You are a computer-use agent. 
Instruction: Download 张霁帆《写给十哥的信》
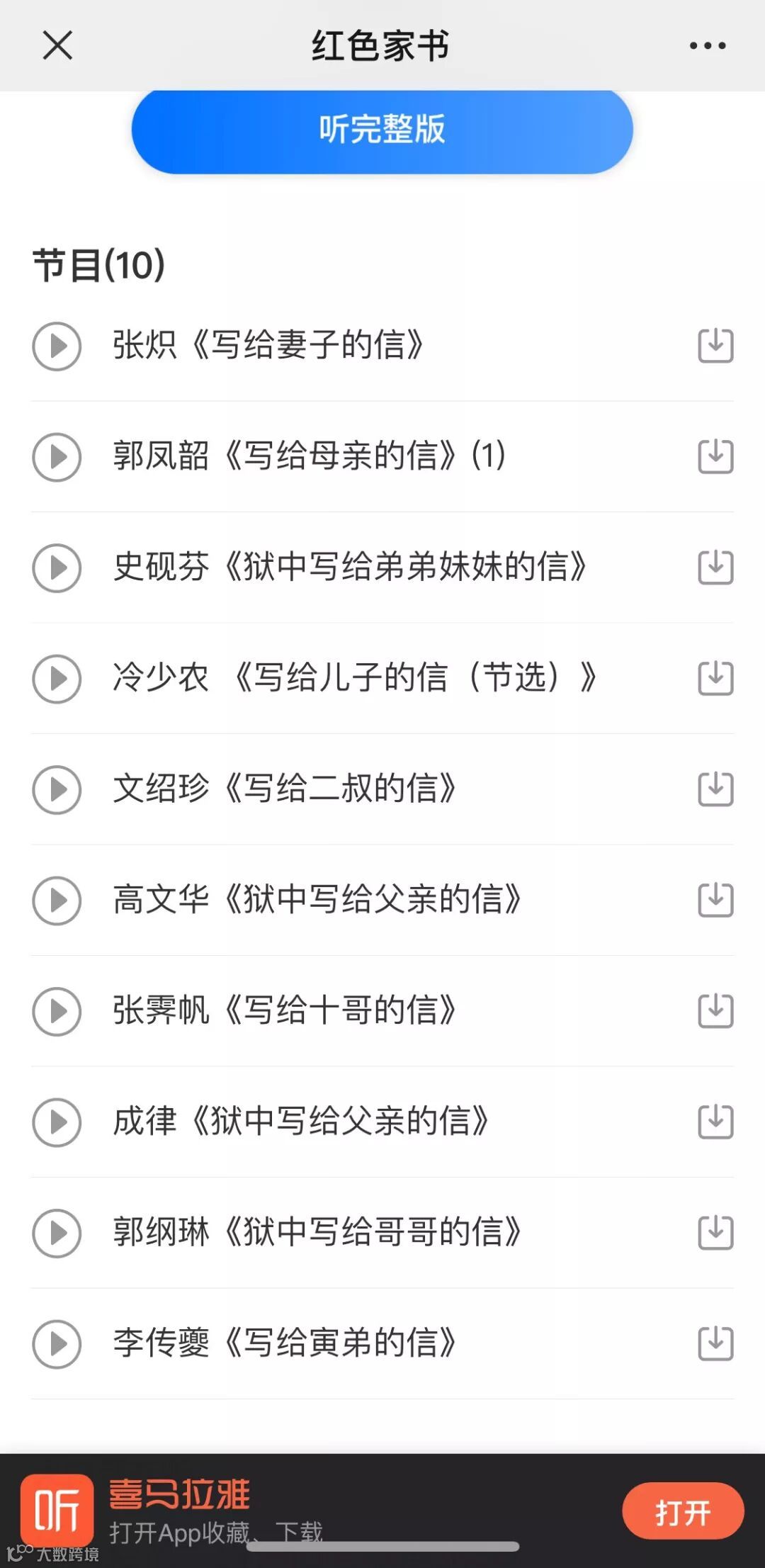pyautogui.click(x=715, y=1011)
